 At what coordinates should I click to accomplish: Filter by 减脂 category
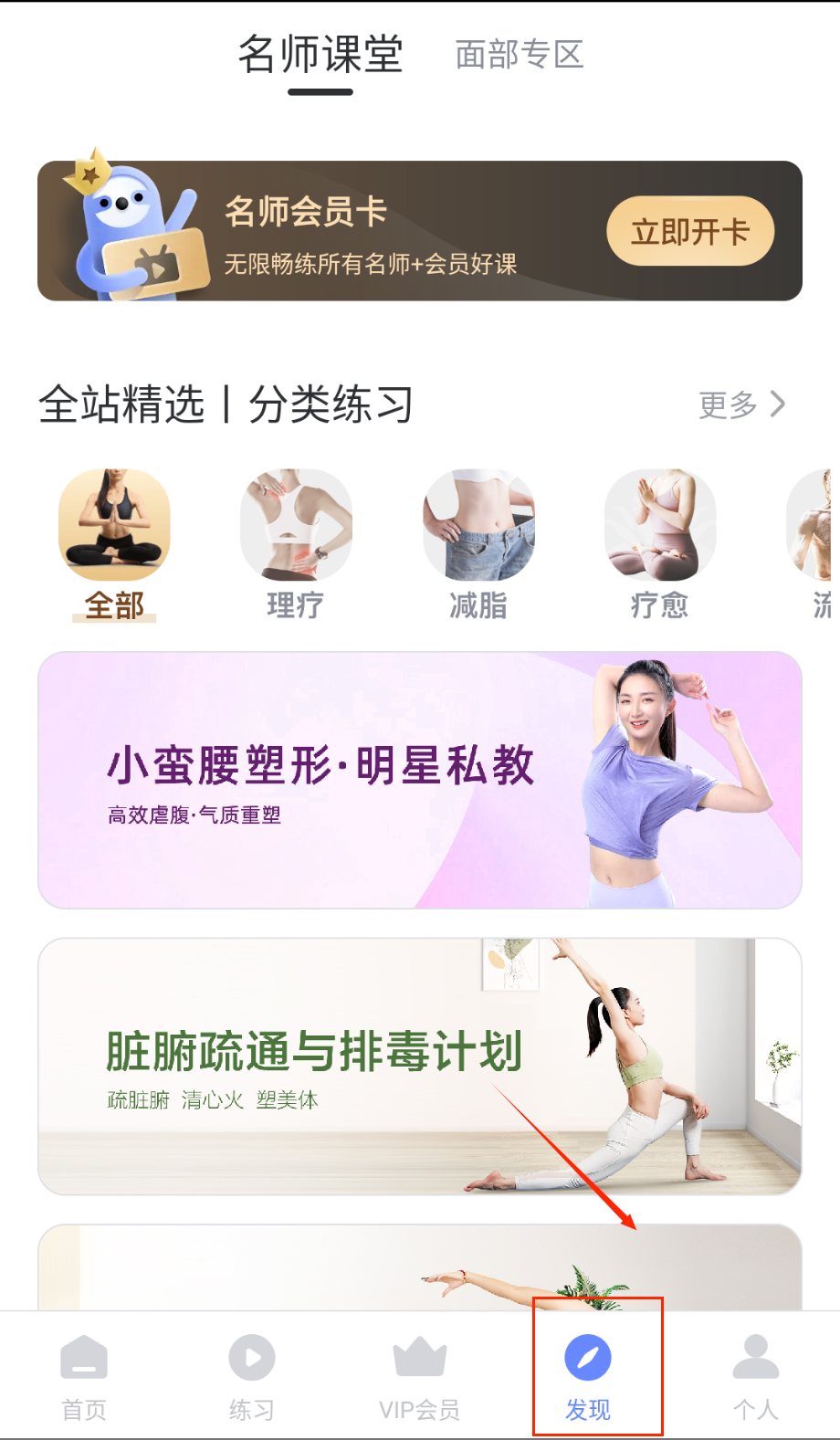point(478,543)
